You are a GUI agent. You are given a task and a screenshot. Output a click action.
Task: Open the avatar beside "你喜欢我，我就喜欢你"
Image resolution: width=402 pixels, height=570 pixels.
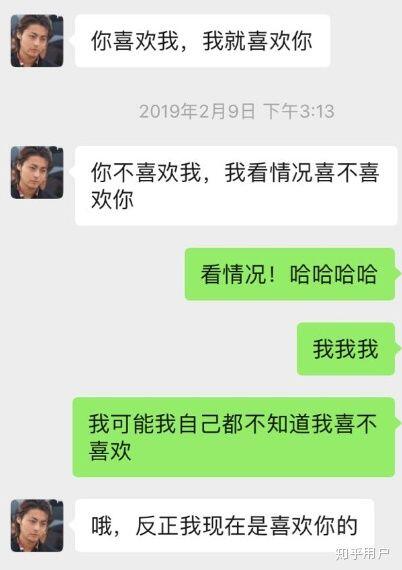pyautogui.click(x=37, y=41)
